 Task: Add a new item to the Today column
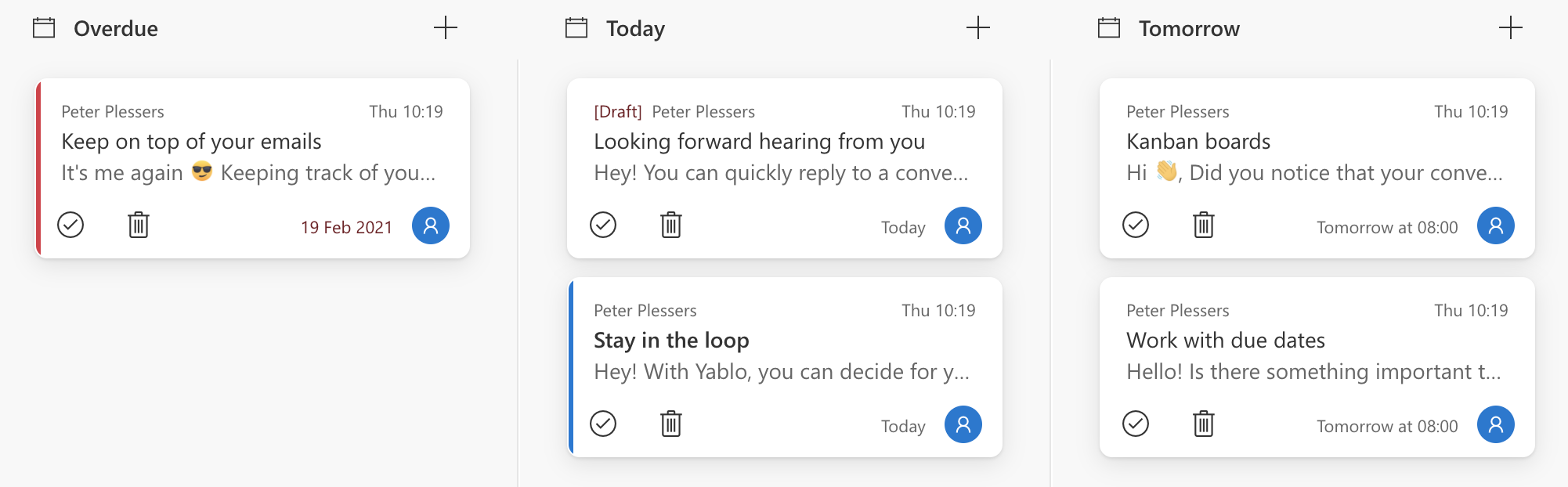[977, 28]
